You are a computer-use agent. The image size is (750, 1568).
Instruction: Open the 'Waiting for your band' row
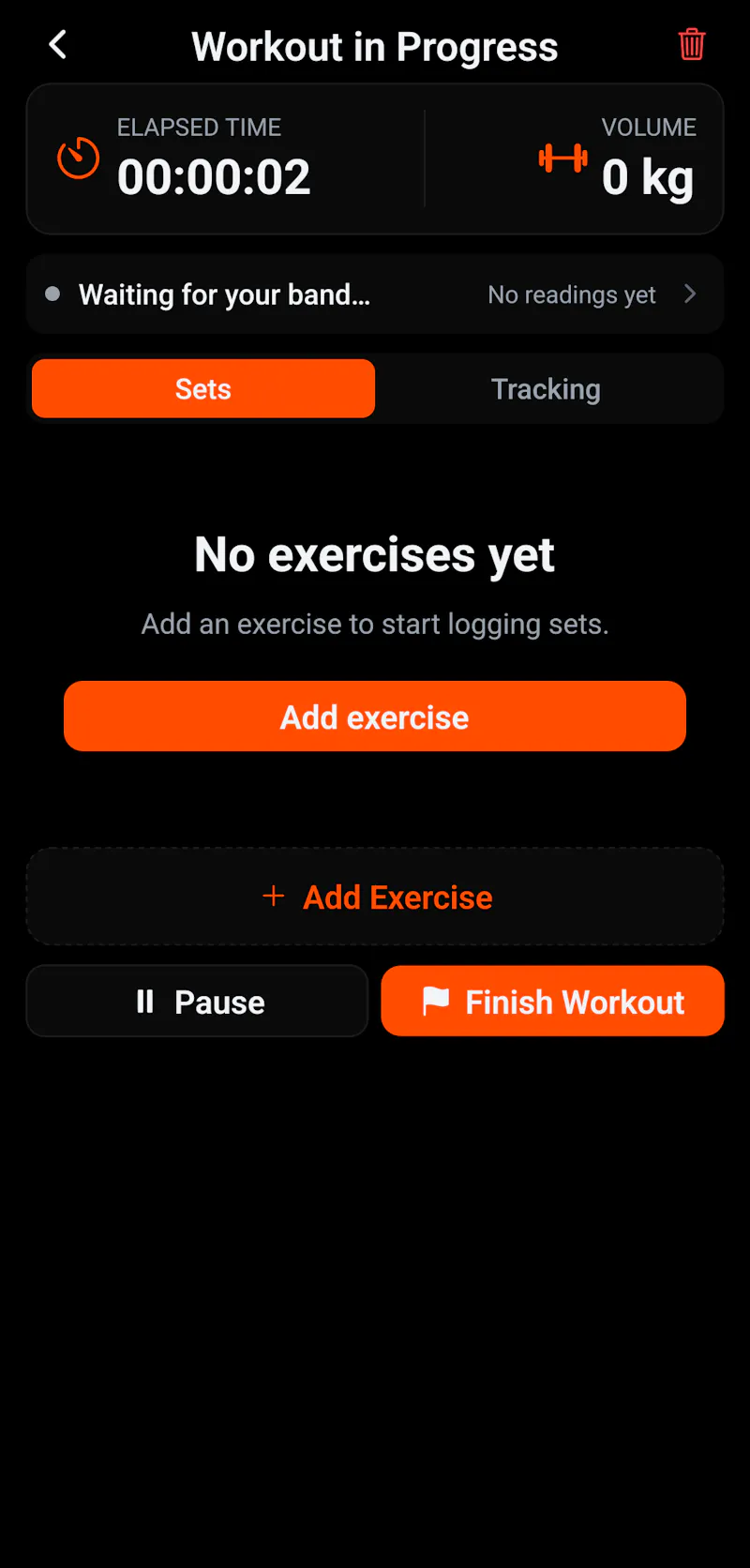(x=375, y=294)
